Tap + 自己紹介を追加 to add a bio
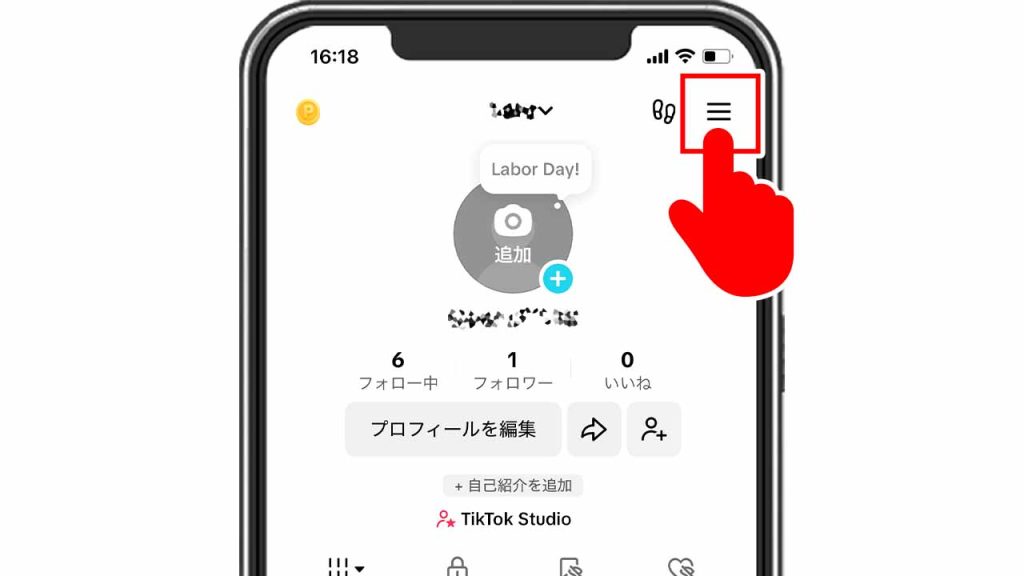The width and height of the screenshot is (1024, 576). 513,486
